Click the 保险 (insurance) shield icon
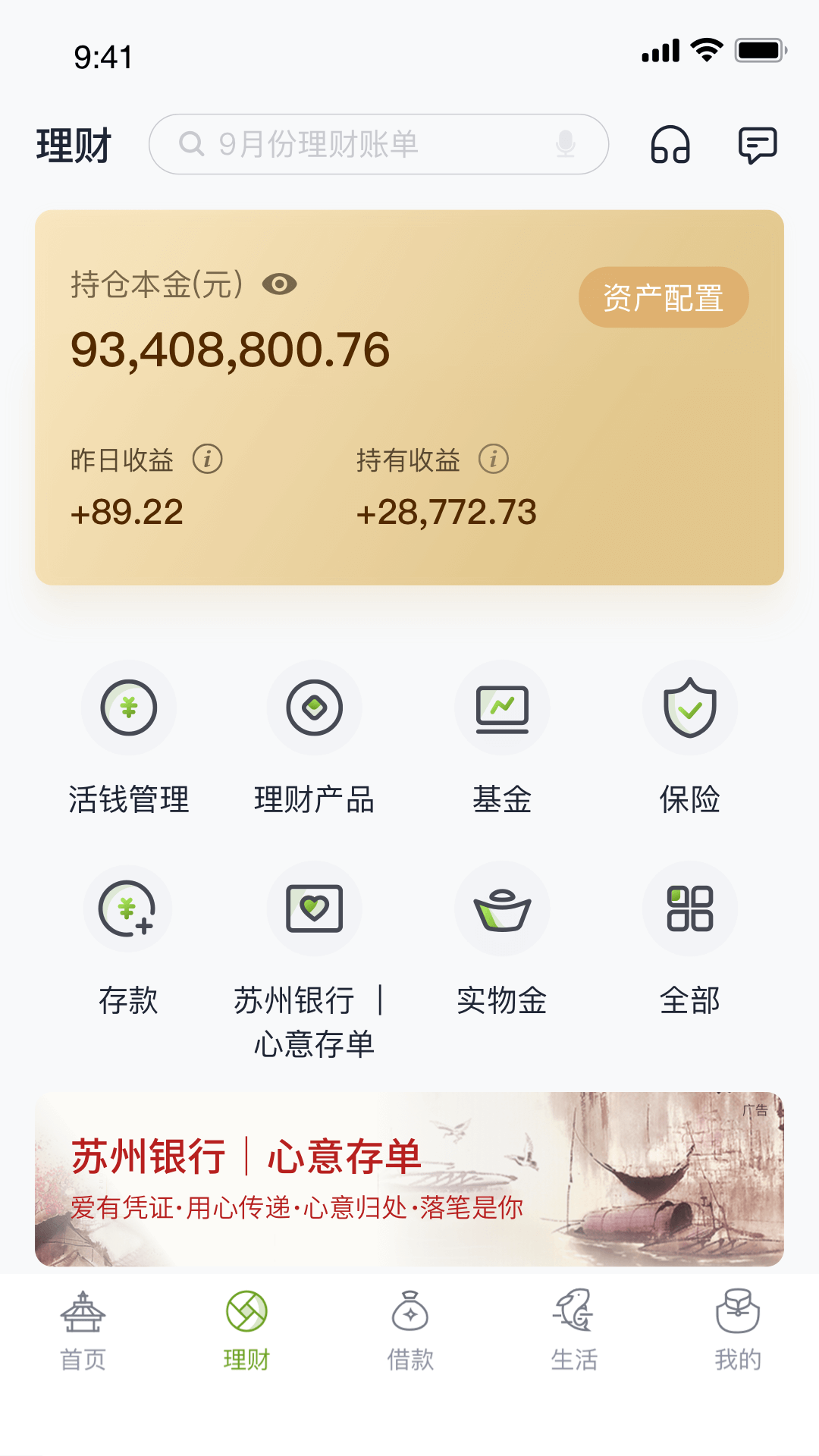Image resolution: width=819 pixels, height=1456 pixels. 690,708
